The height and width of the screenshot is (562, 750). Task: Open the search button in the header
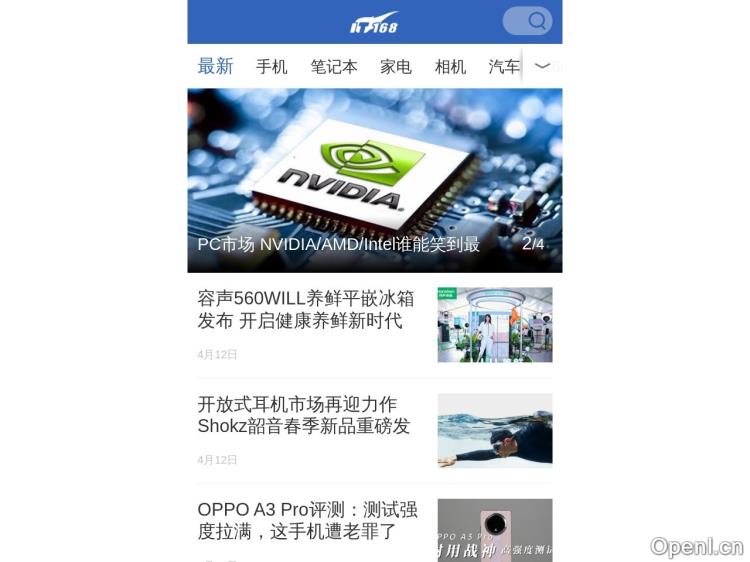527,21
